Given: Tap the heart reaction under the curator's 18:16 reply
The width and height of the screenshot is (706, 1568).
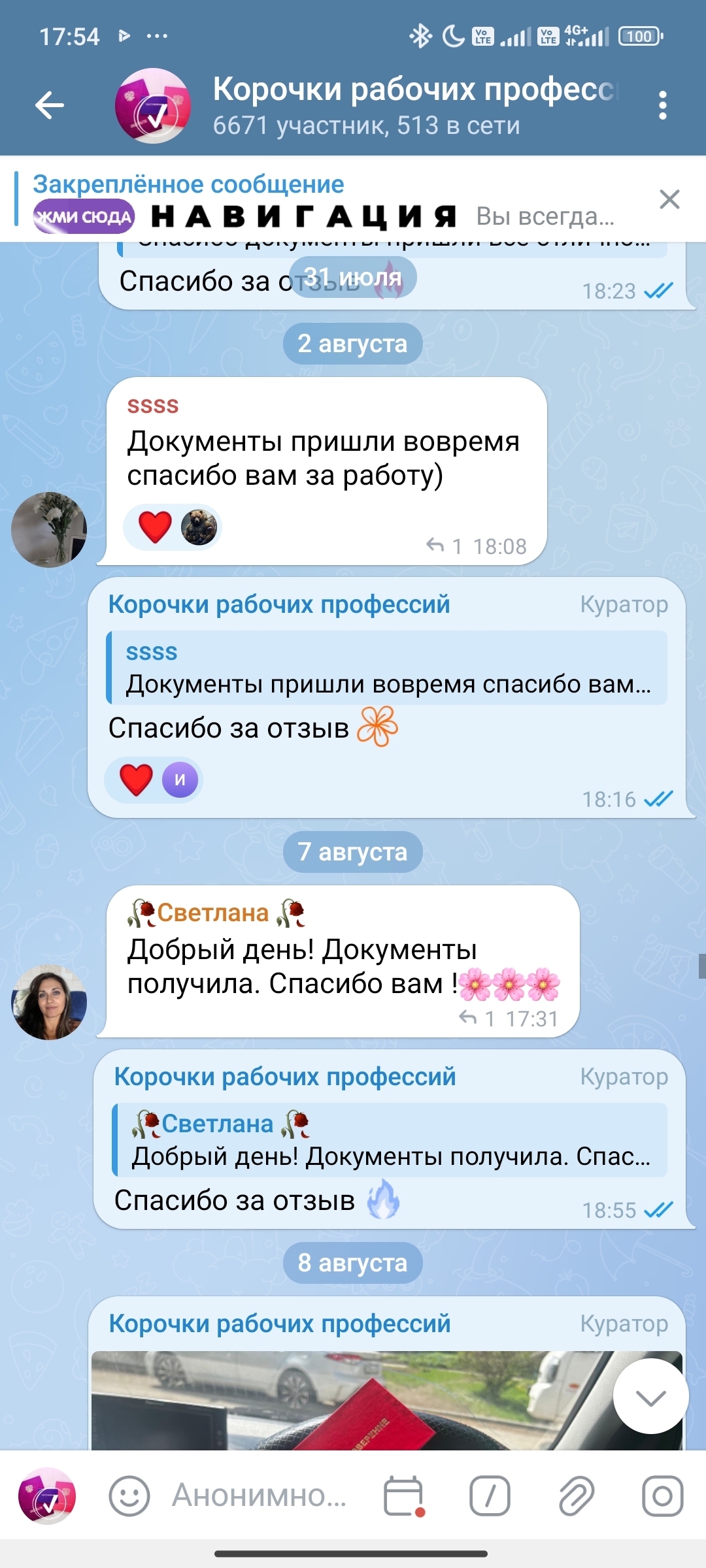Looking at the screenshot, I should (137, 780).
